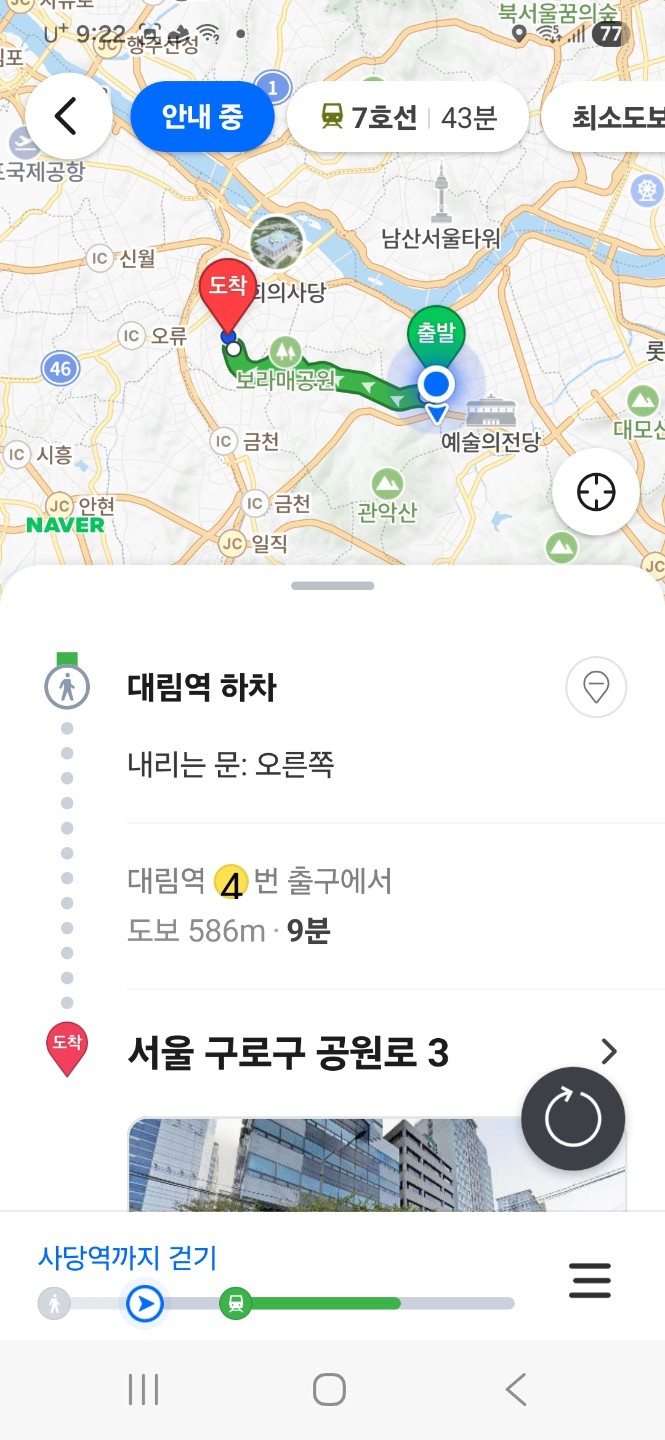Open destination 서울 구로구 공원로 3 details
The image size is (665, 1440).
pos(608,1052)
